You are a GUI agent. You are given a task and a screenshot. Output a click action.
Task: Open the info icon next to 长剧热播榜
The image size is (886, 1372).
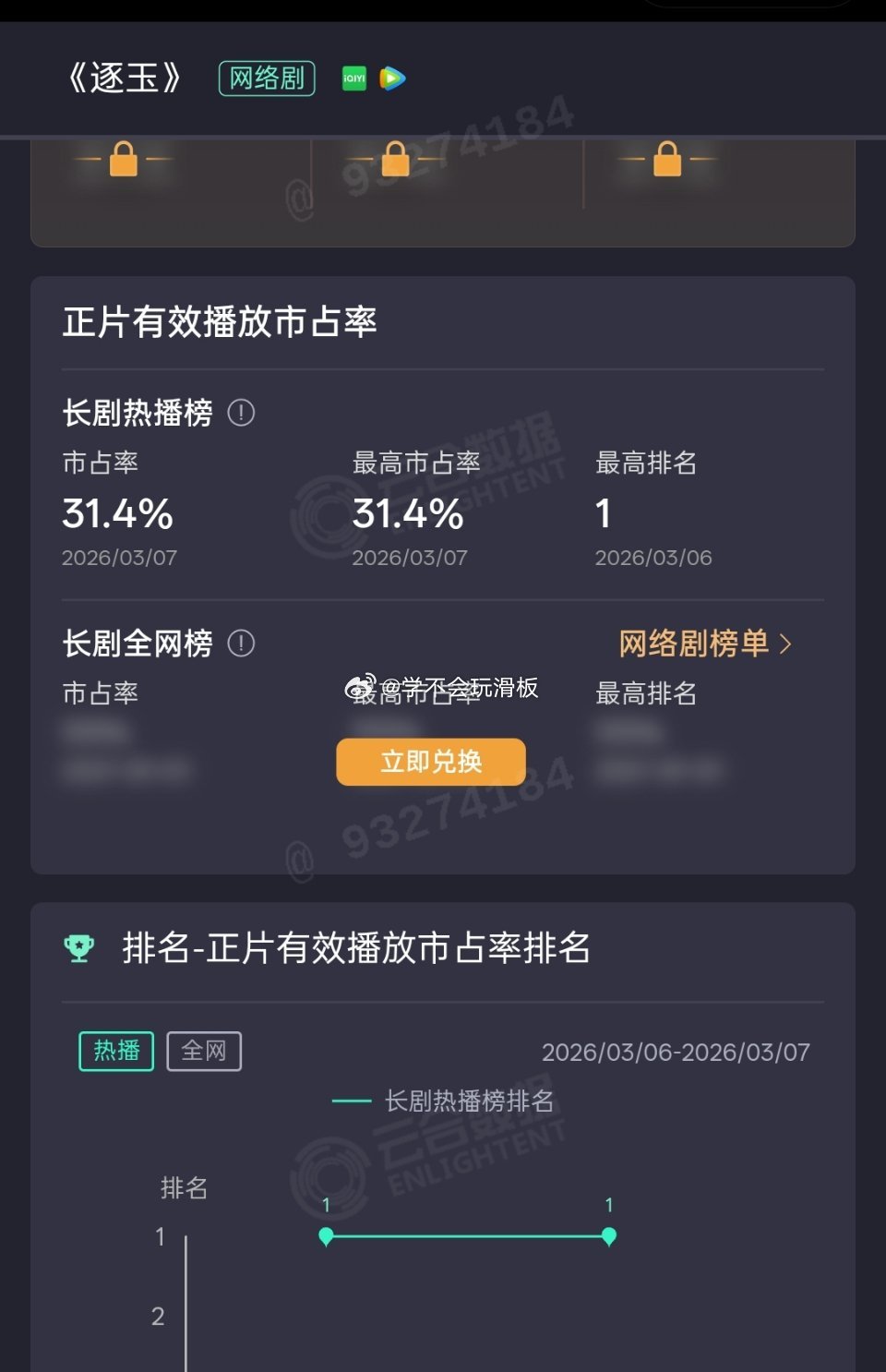tap(242, 413)
